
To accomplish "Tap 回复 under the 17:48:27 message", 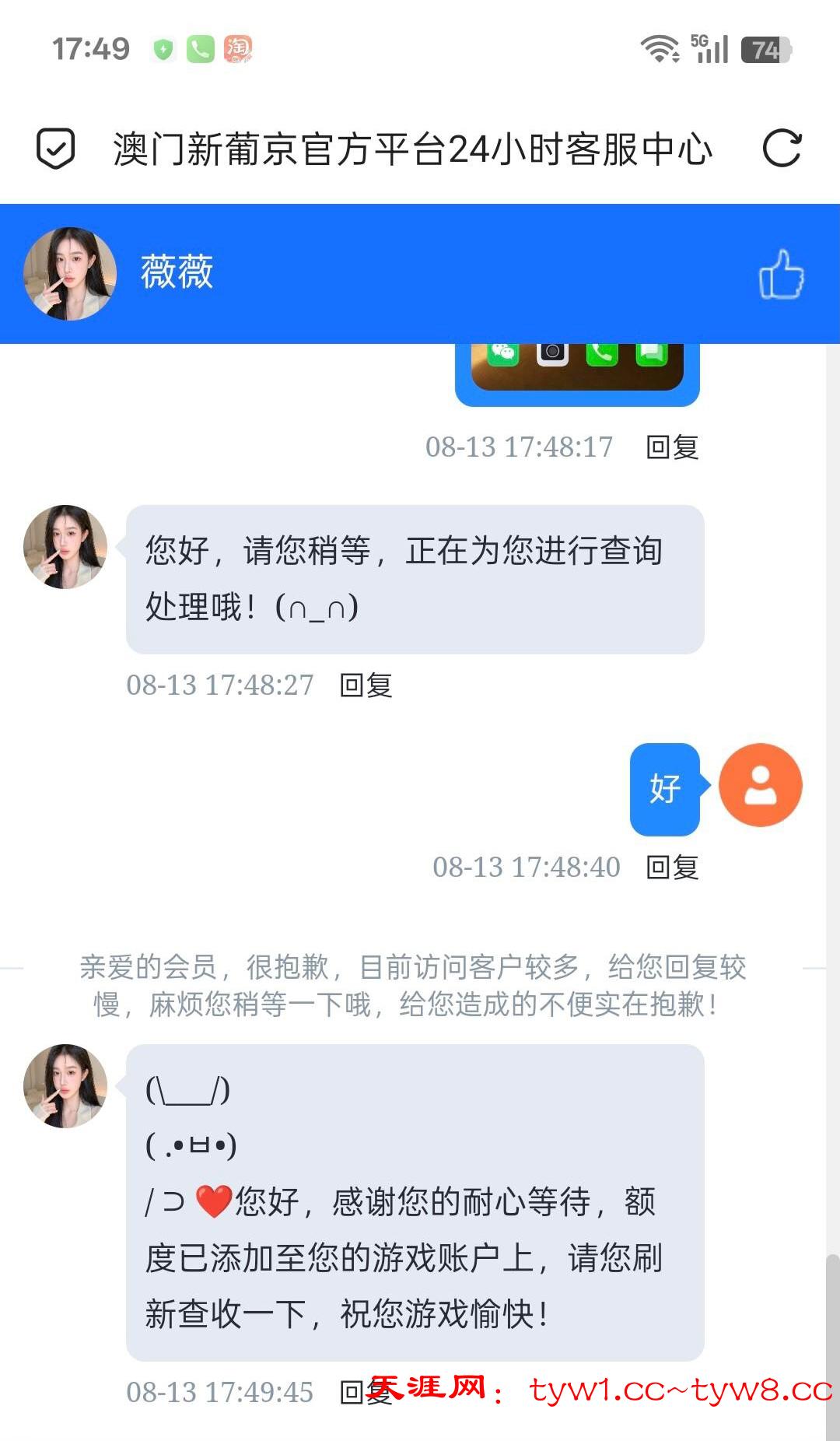I will pyautogui.click(x=366, y=685).
